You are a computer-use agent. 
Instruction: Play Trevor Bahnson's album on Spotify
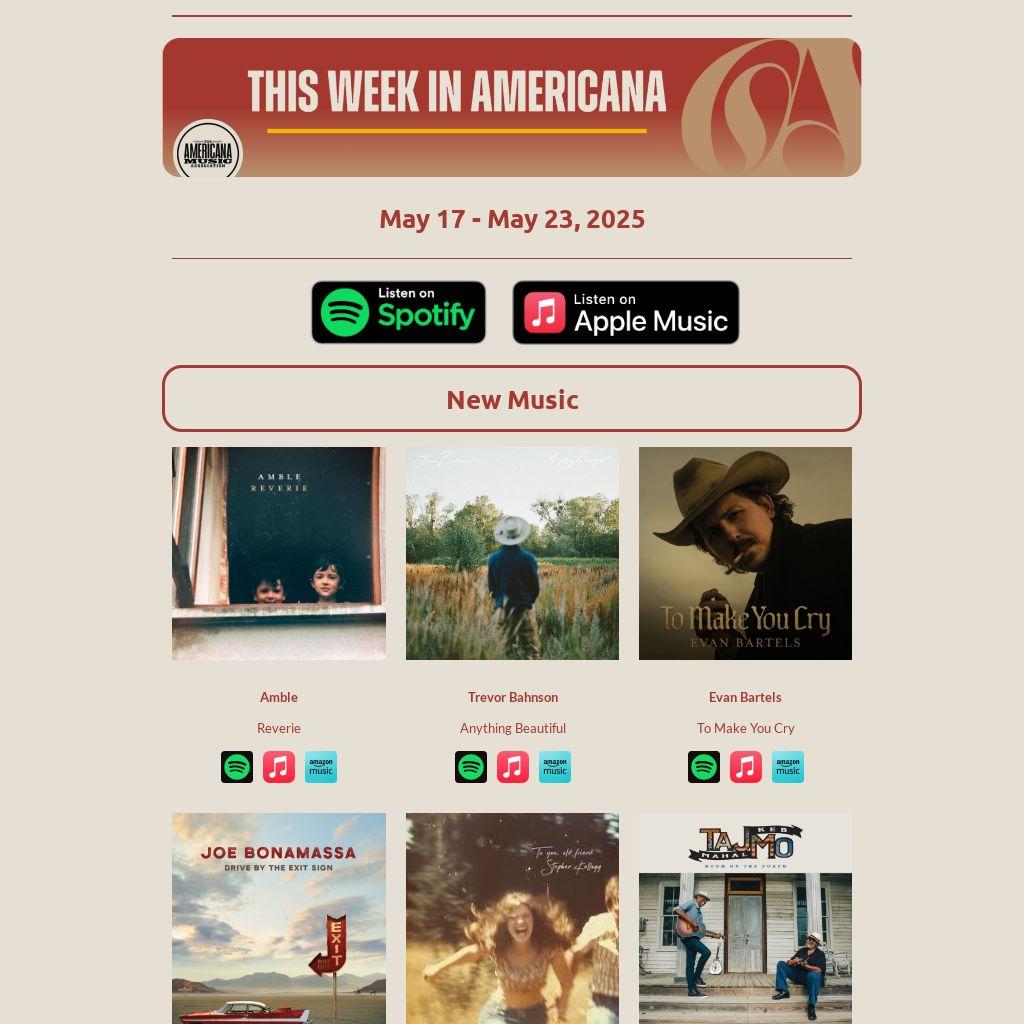pos(471,767)
